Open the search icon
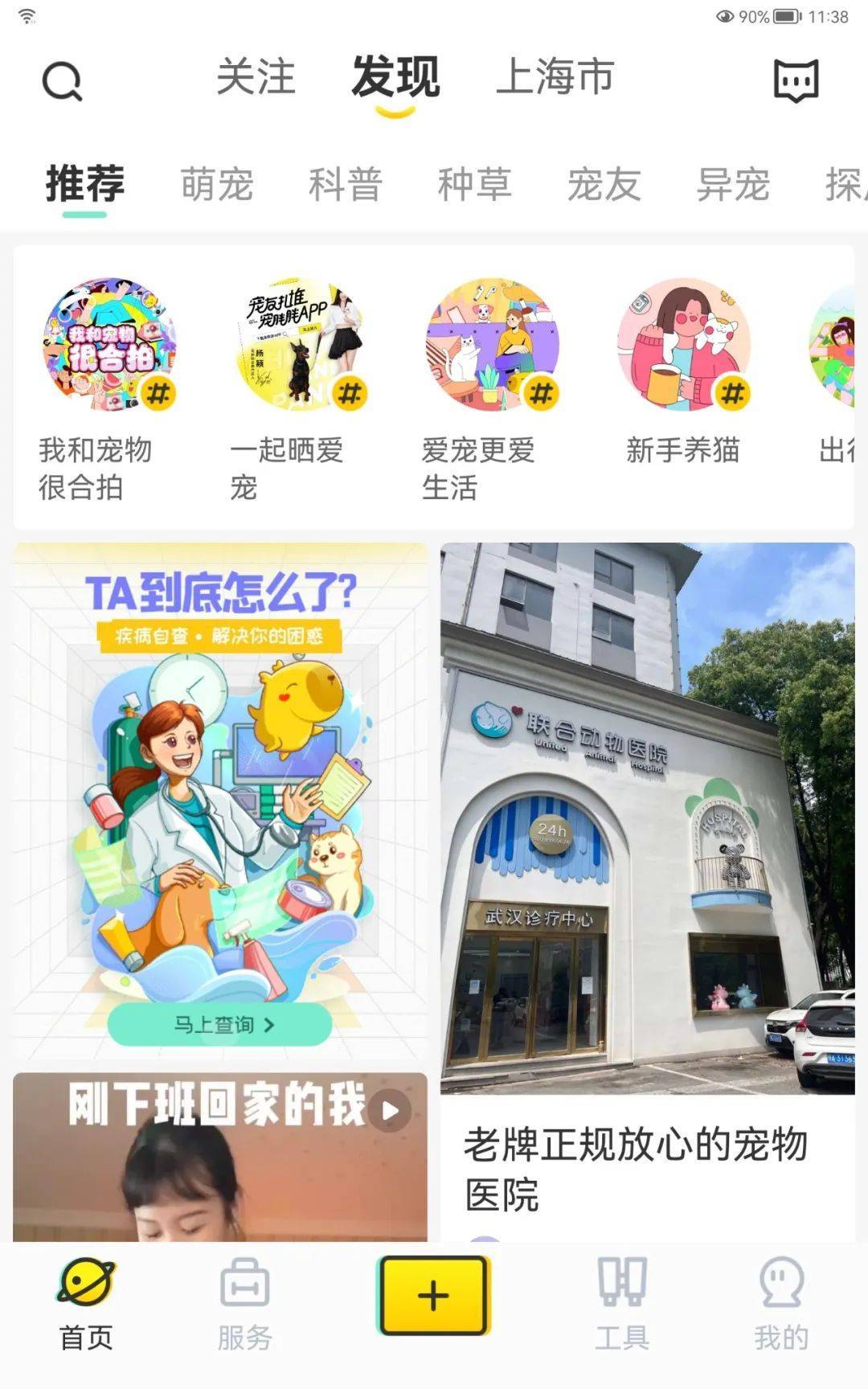The height and width of the screenshot is (1389, 868). tap(62, 81)
